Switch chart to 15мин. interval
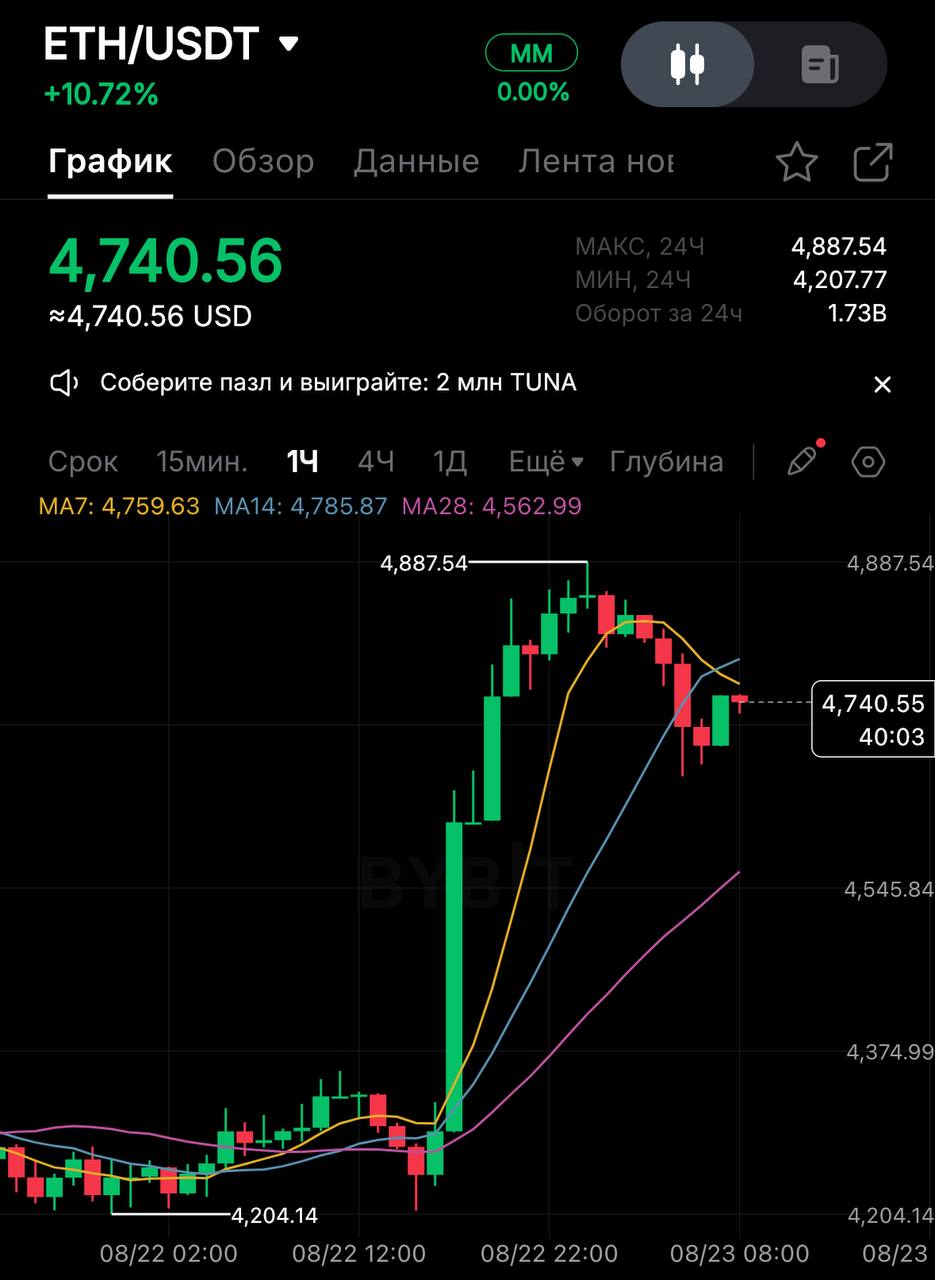 (202, 462)
